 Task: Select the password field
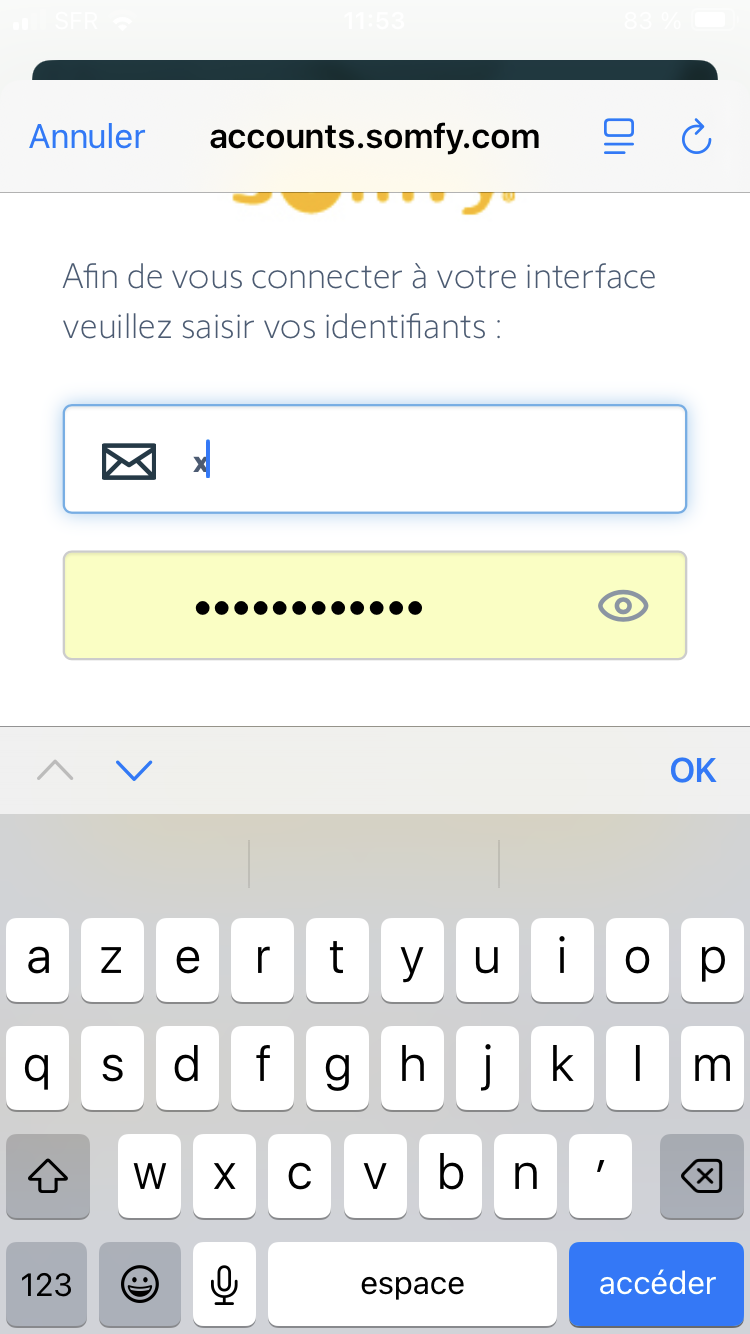330,606
